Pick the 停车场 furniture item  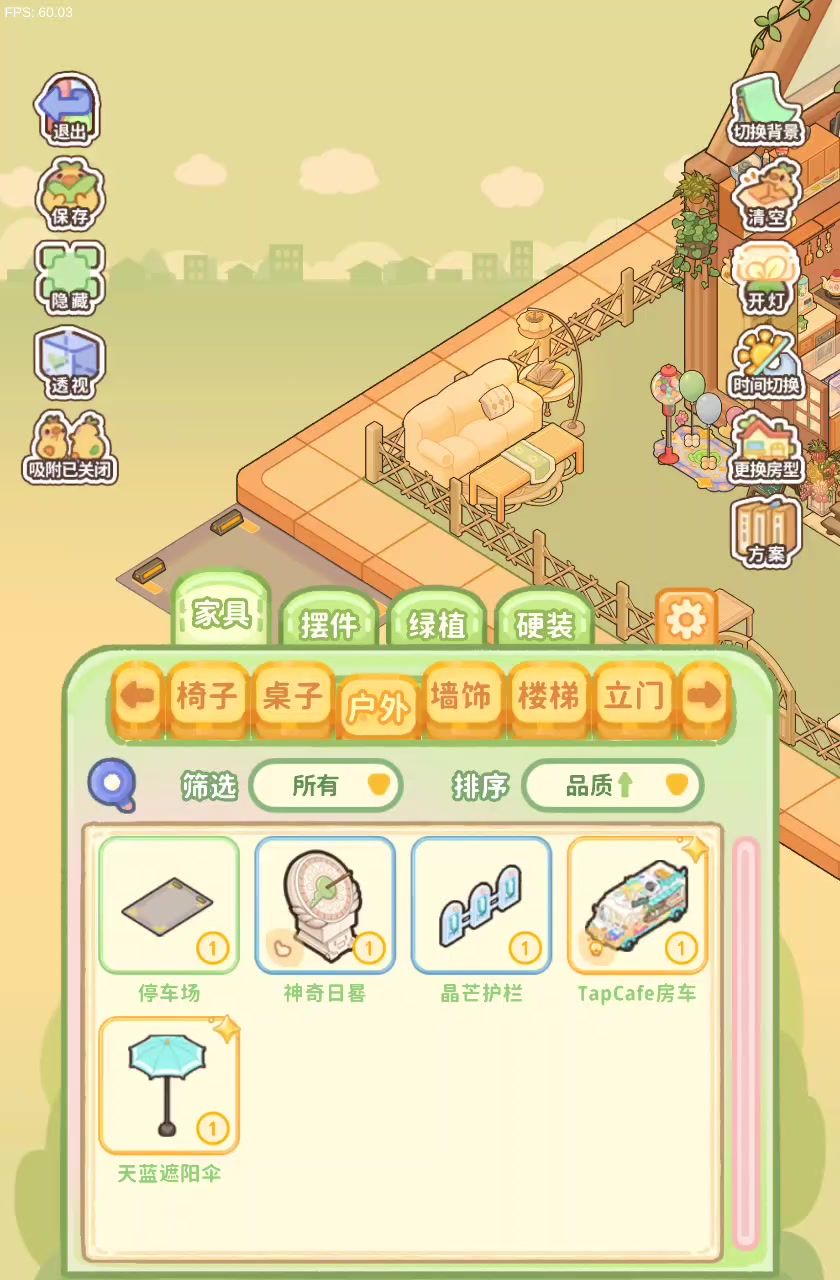[x=169, y=906]
